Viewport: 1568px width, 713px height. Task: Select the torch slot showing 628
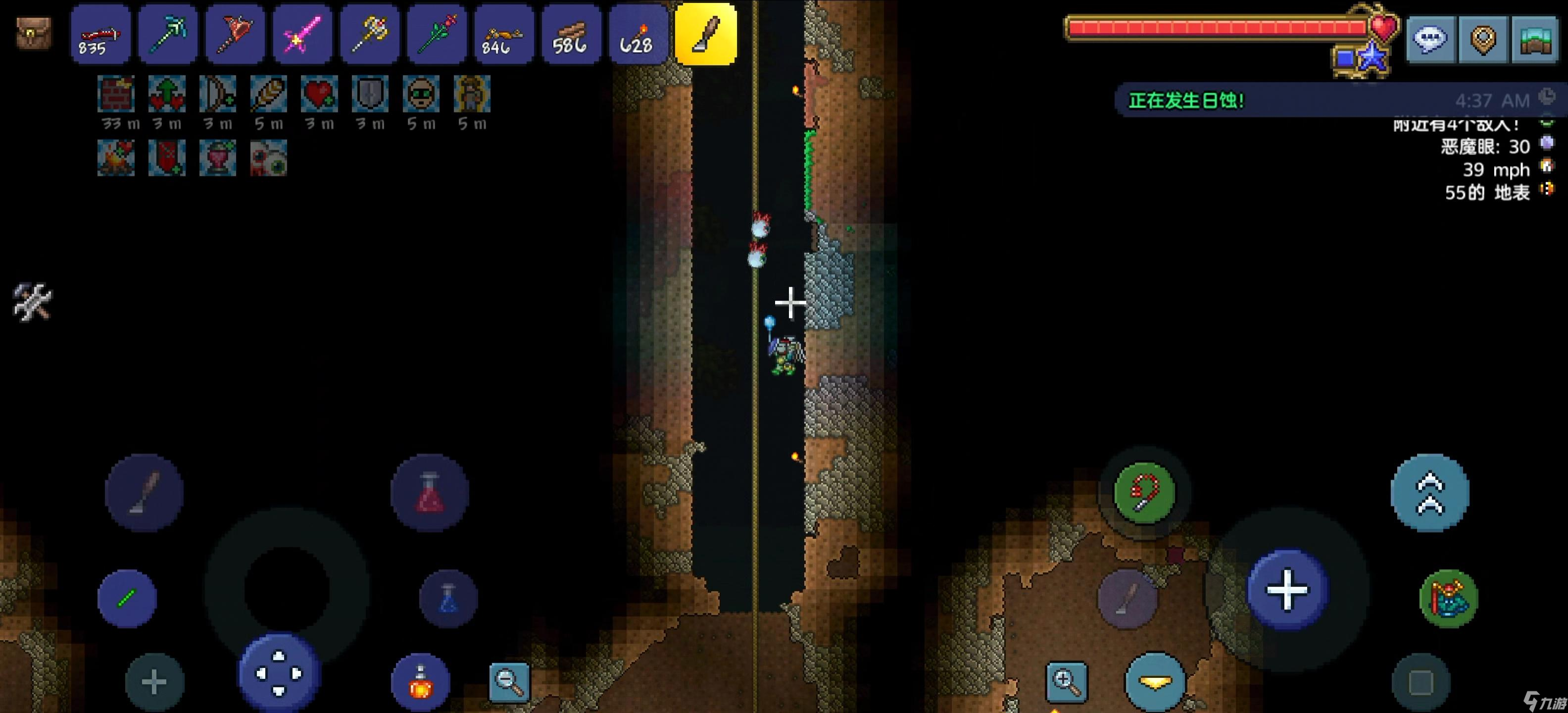pyautogui.click(x=637, y=35)
